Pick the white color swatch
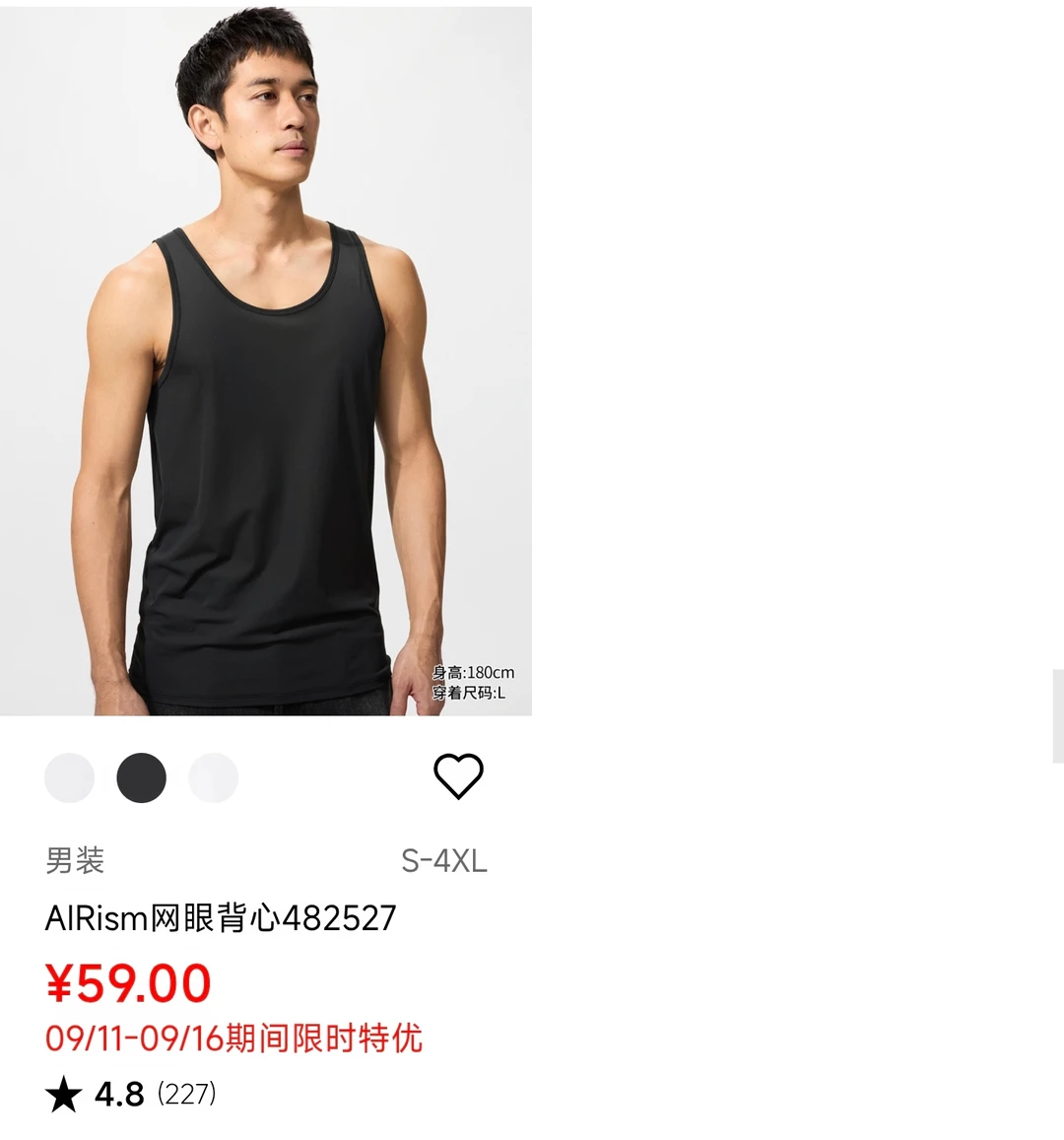Screen dimensions: 1064x1140 (214, 778)
